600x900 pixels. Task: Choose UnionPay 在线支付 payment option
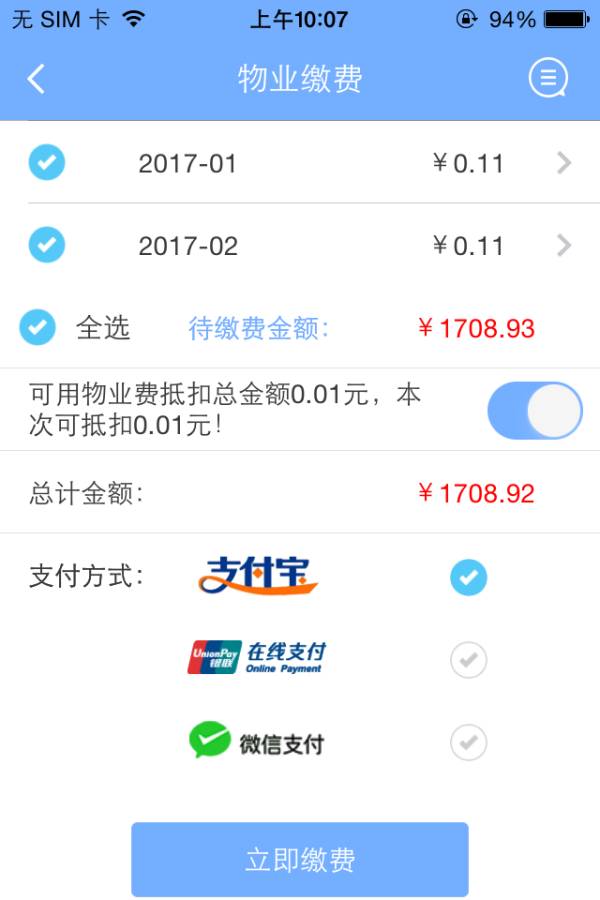(x=468, y=660)
